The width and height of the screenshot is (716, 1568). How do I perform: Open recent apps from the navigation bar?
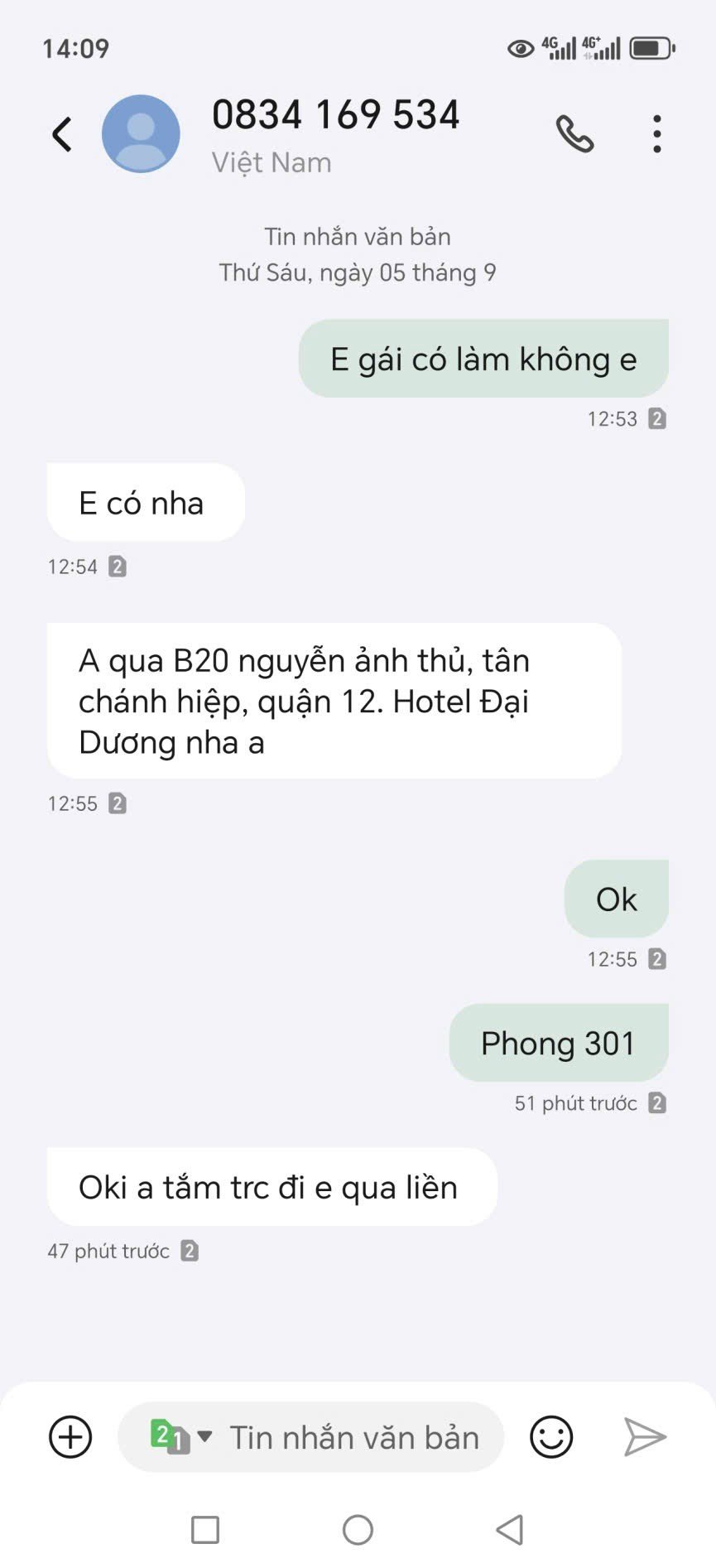(205, 1530)
